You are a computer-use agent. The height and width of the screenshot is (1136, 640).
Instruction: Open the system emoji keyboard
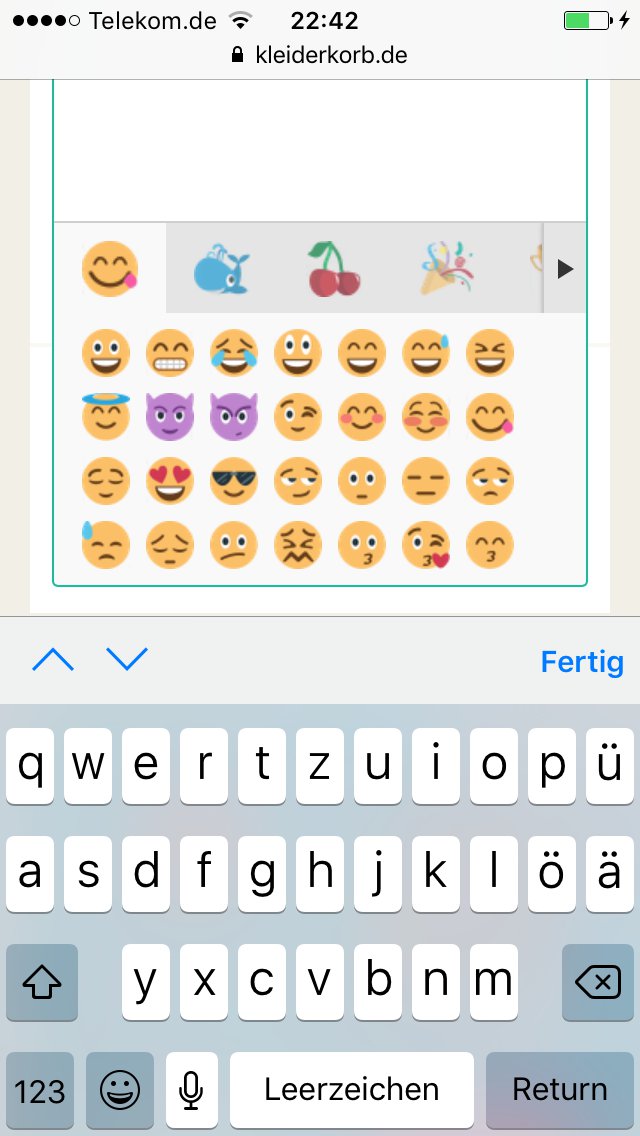(x=120, y=1090)
